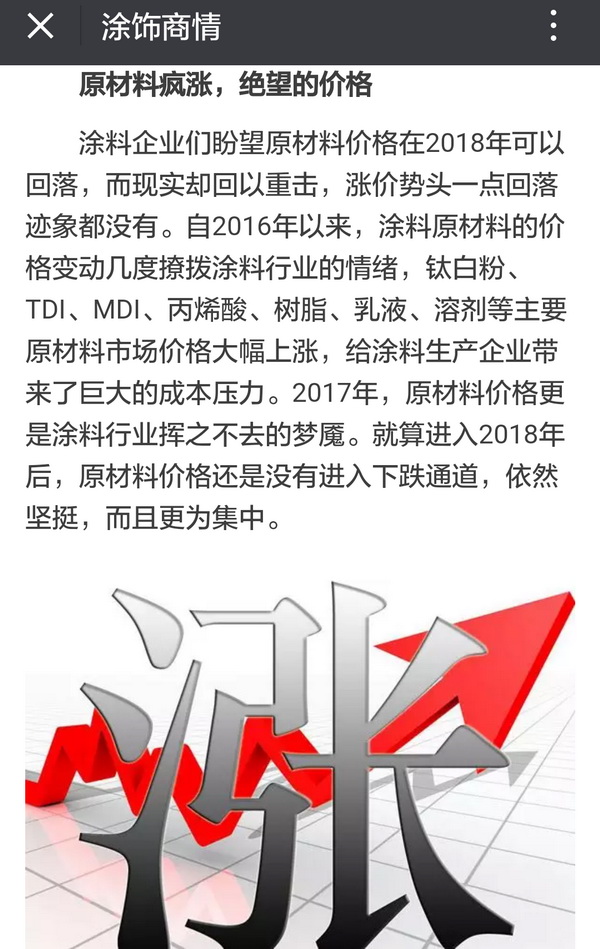
Task: Close the 涂饰商情 article page
Action: [x=40, y=27]
